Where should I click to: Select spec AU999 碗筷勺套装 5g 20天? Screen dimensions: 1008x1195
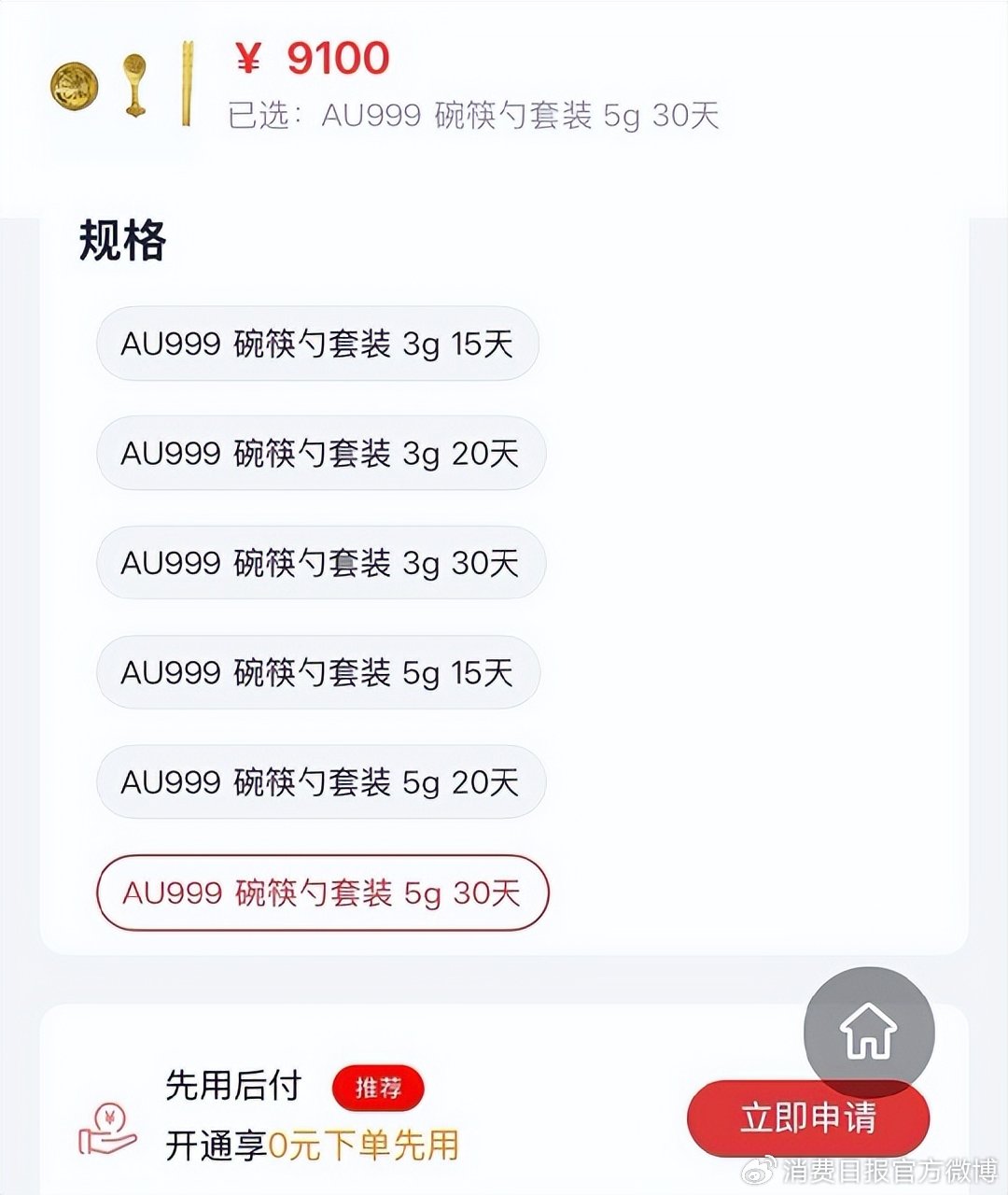319,783
